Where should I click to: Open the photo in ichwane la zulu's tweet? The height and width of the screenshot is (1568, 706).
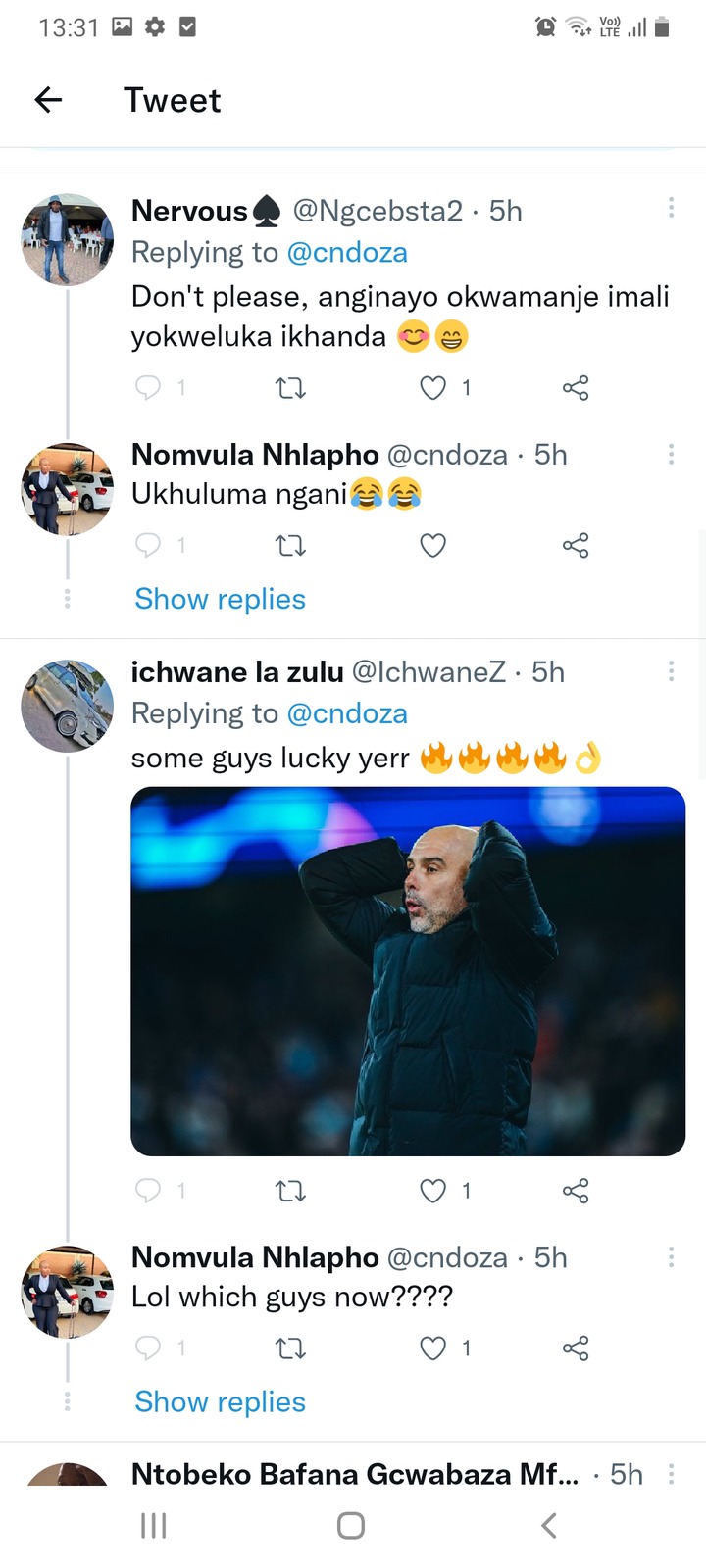pos(408,971)
